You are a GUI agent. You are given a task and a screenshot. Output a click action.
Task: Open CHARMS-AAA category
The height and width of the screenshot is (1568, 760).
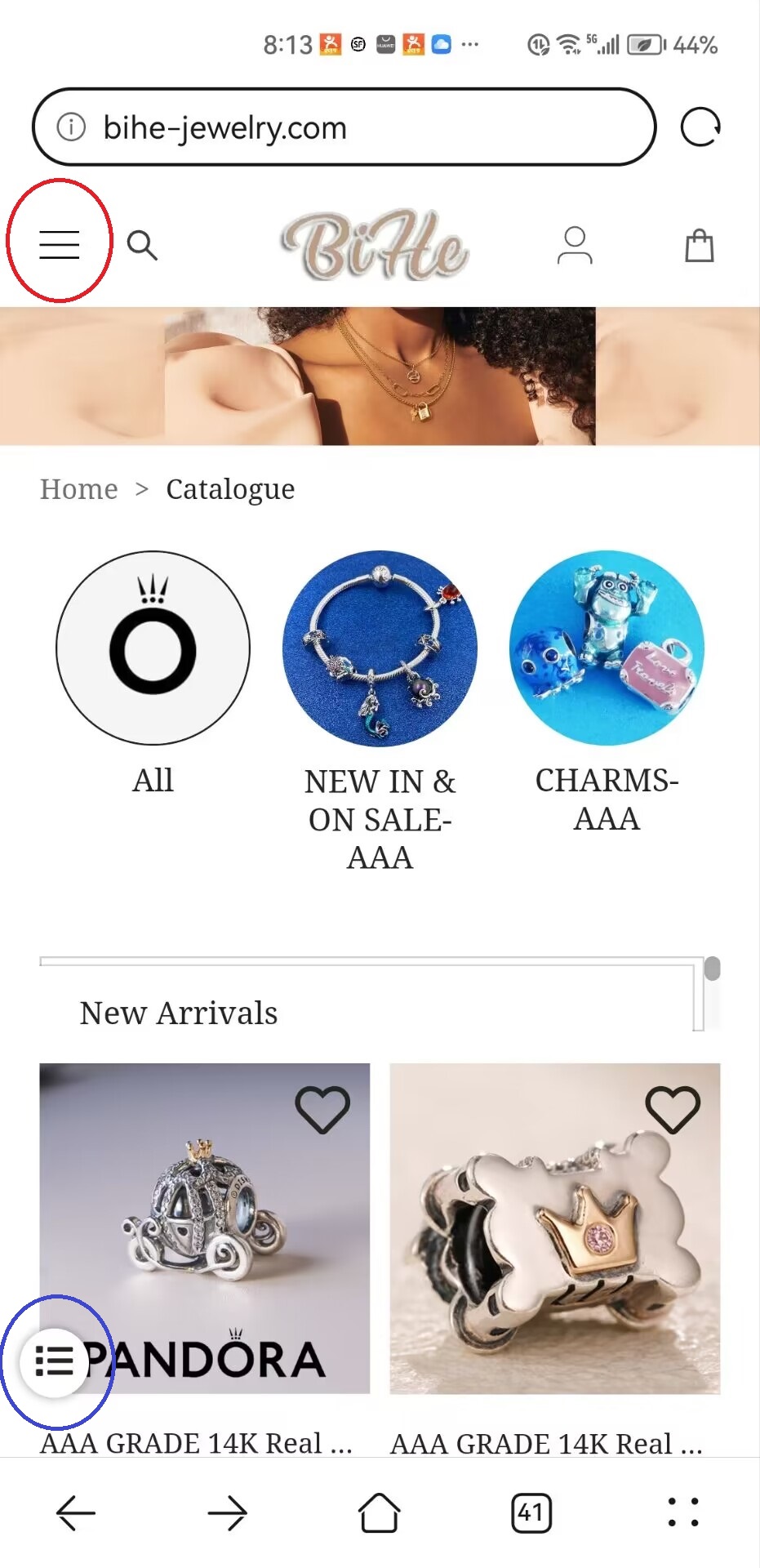607,648
